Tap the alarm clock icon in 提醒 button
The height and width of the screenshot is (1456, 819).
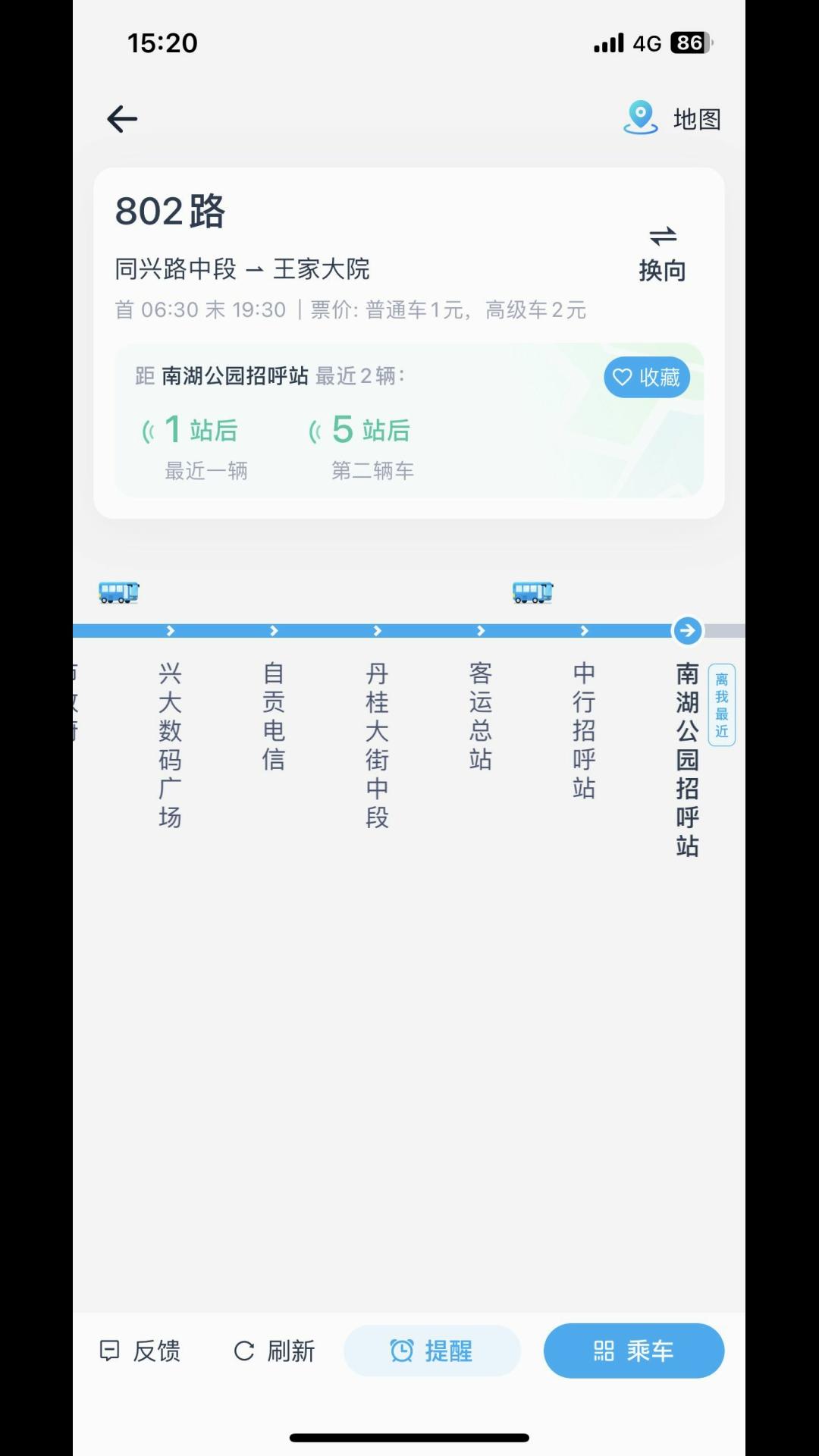[402, 1350]
